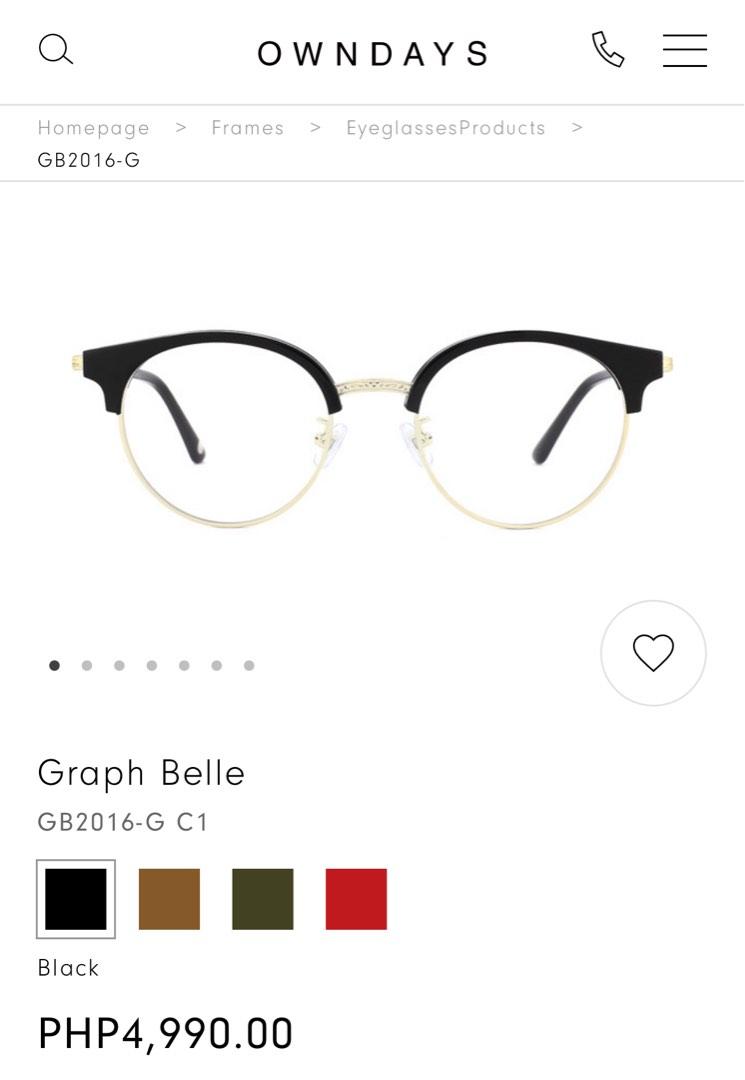Click the Graph Belle product name
This screenshot has height=1080, width=745.
pyautogui.click(x=140, y=772)
